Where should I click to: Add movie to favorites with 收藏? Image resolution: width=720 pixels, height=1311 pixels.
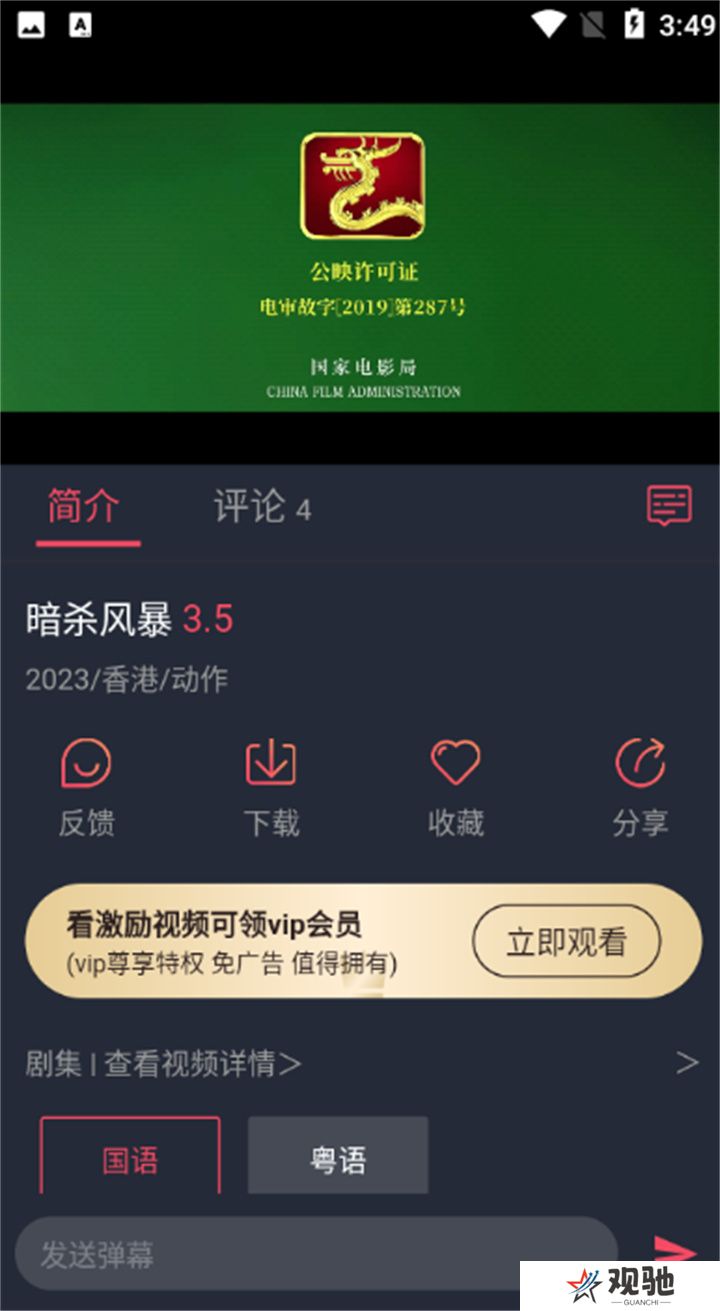click(456, 787)
